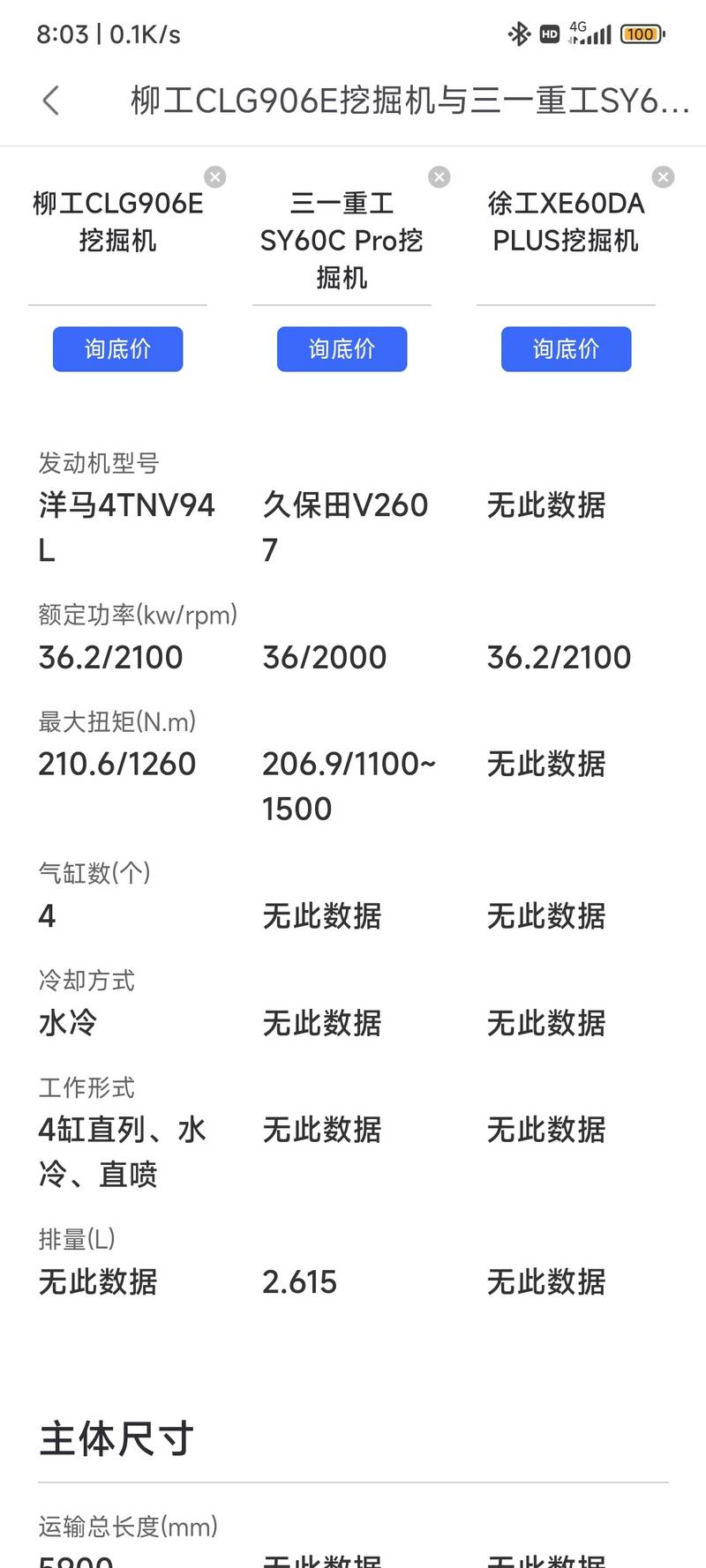Image resolution: width=706 pixels, height=1568 pixels.
Task: Remove 徐工XE60DA PLUS挖掘机 from the comparison
Action: (664, 176)
